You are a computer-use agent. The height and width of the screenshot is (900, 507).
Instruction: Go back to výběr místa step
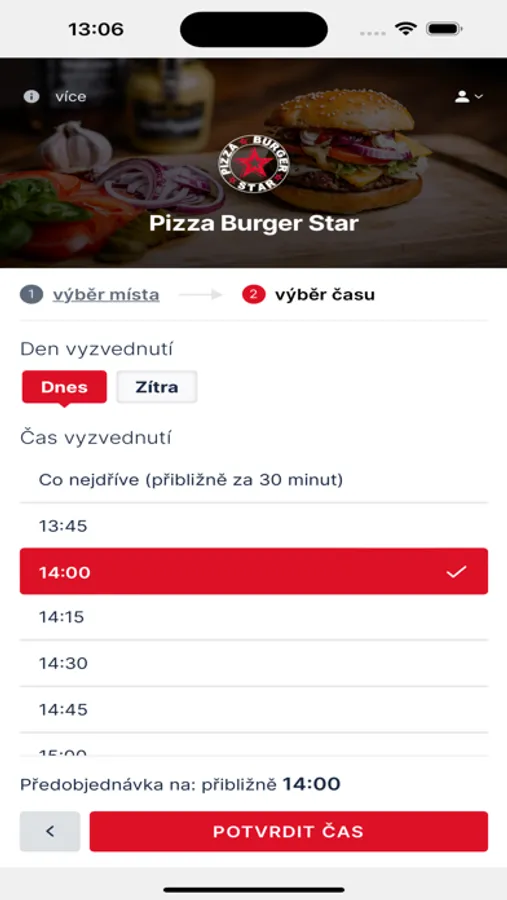106,295
